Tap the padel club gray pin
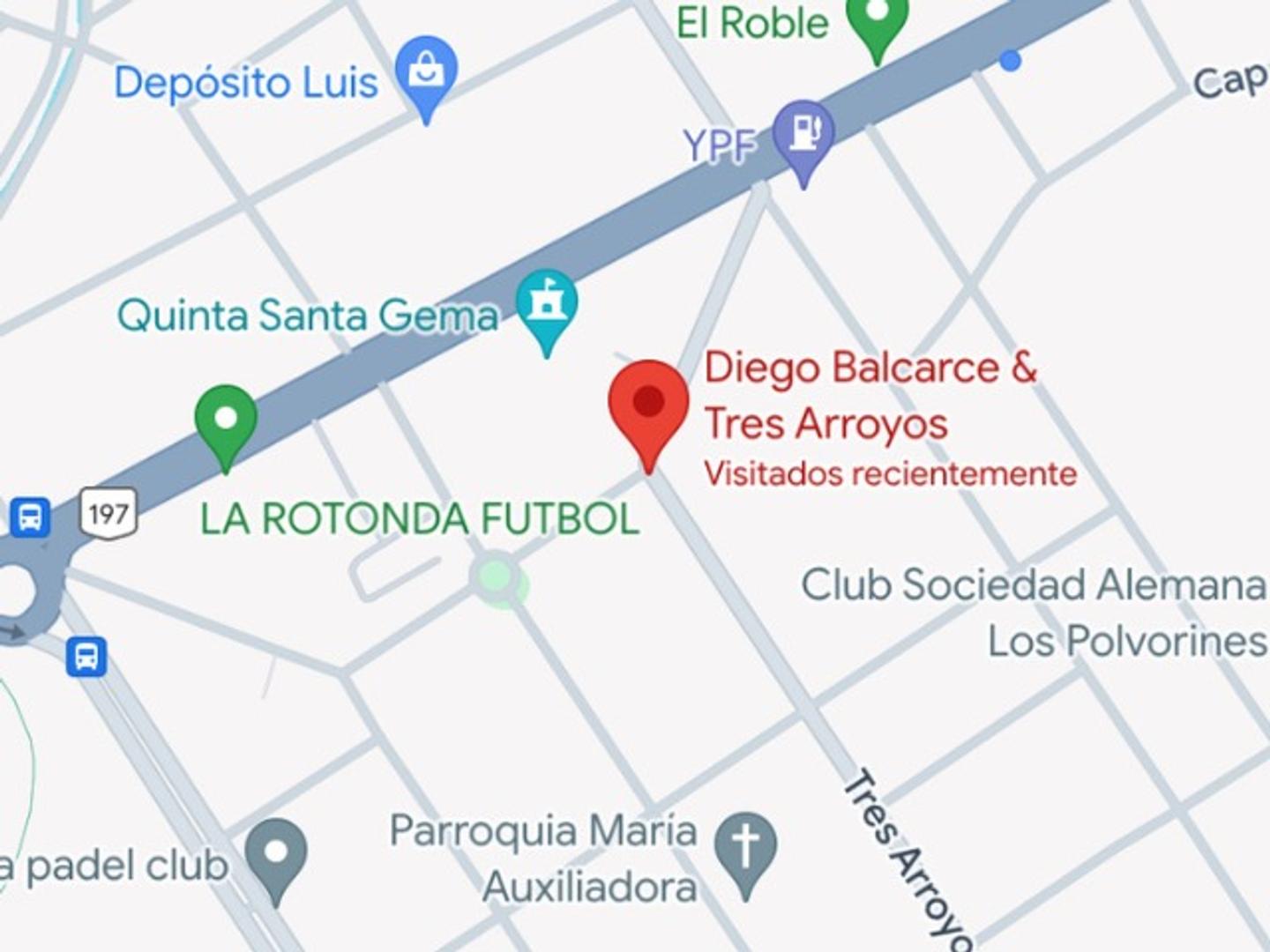Image resolution: width=1270 pixels, height=952 pixels. pos(276,853)
